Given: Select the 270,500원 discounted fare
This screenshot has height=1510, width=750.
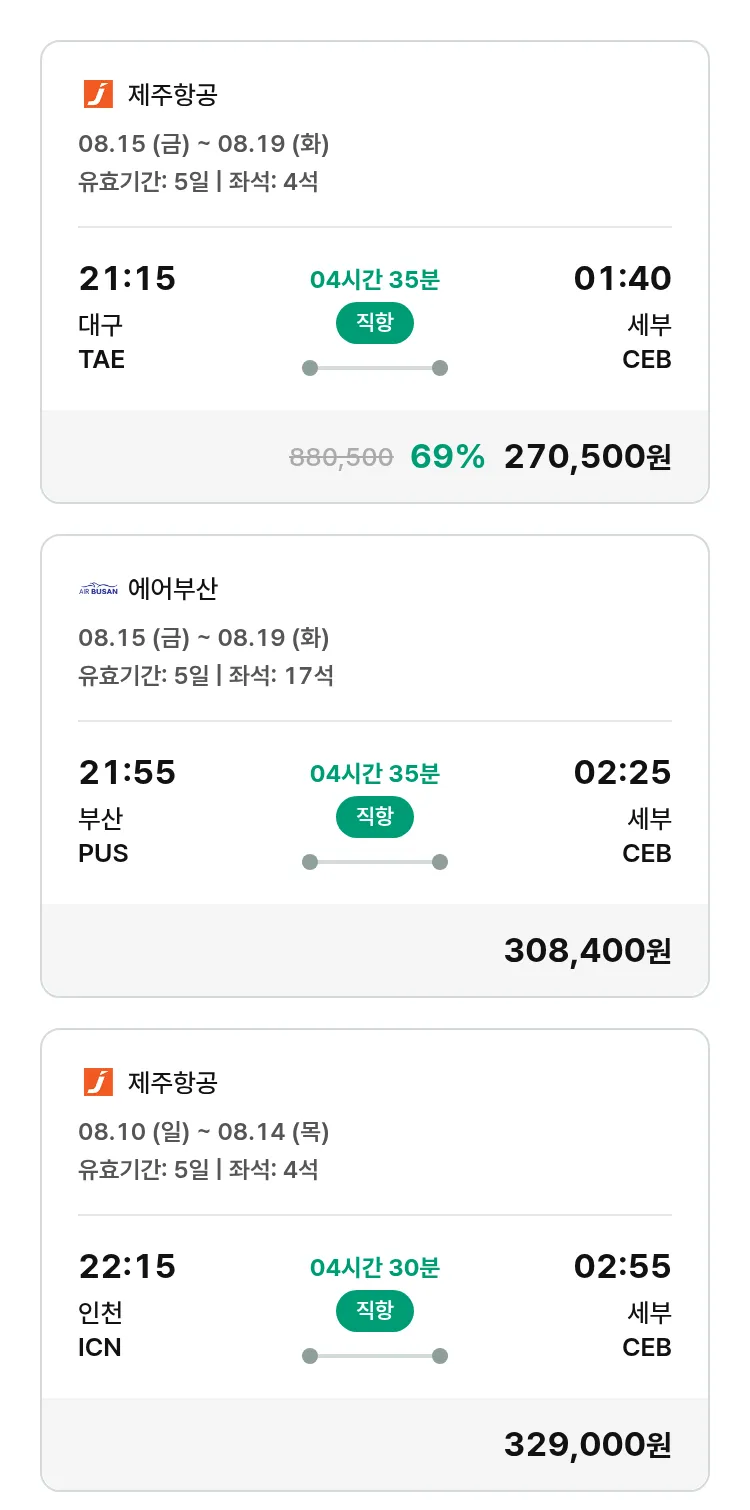Looking at the screenshot, I should [587, 455].
